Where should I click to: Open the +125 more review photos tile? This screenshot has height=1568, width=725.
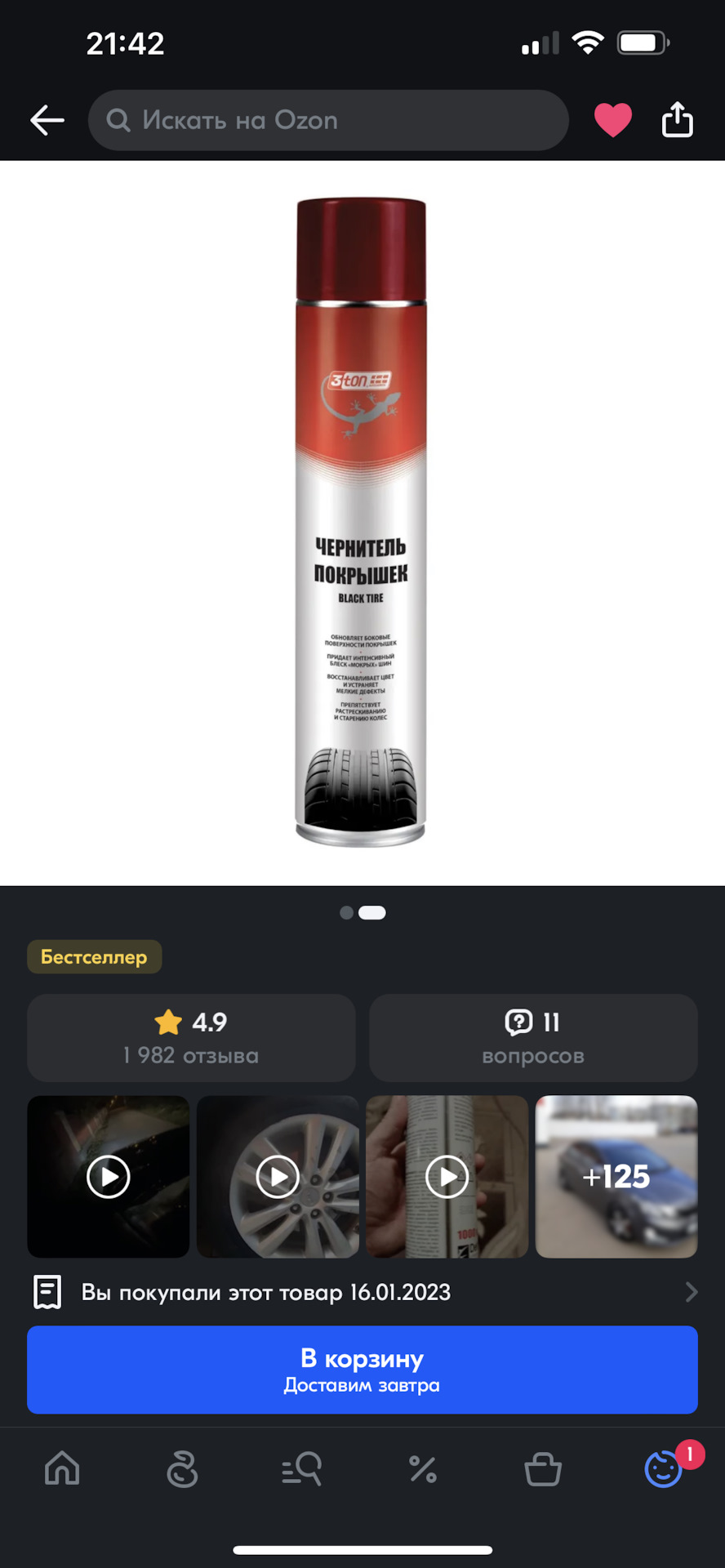point(616,1176)
